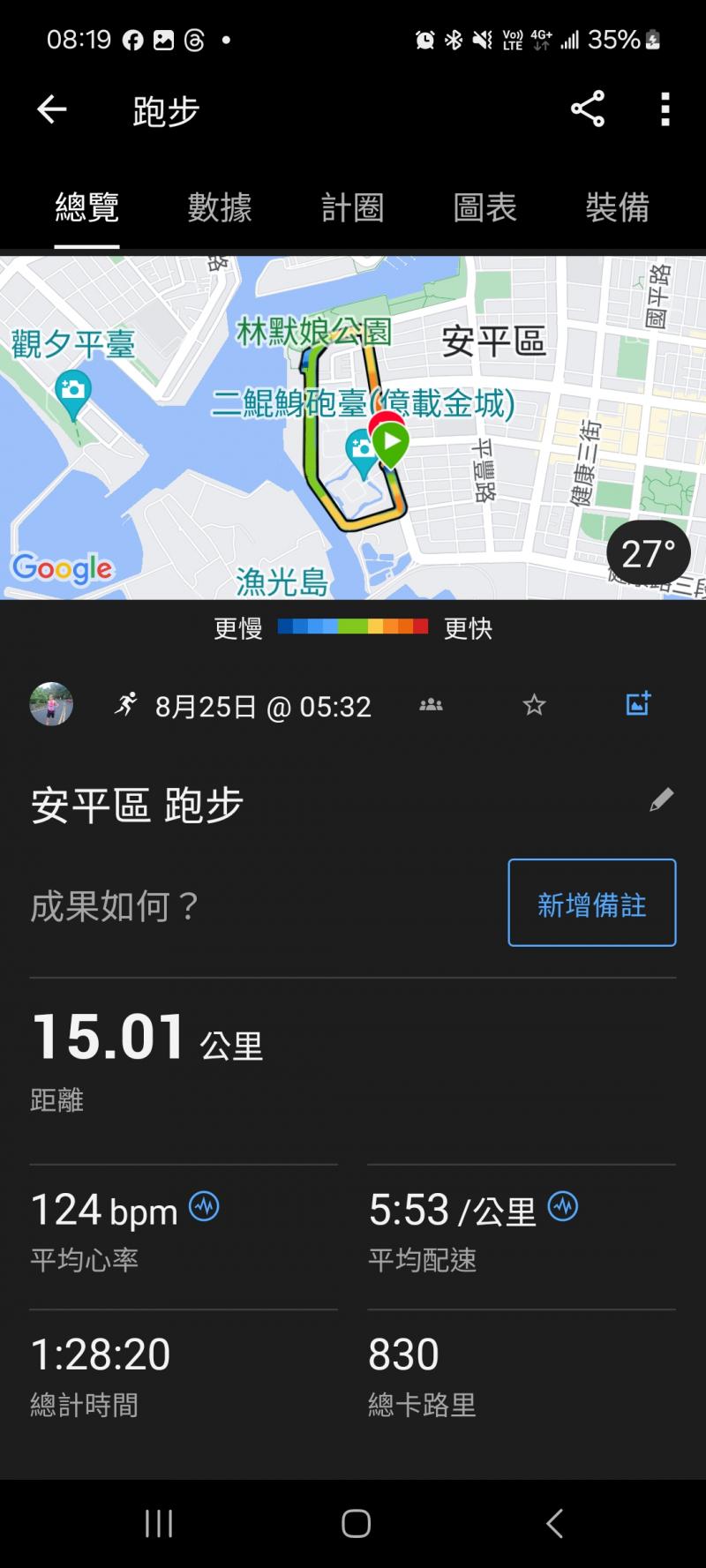Open the 圖表 tab
The width and height of the screenshot is (706, 1568).
[484, 208]
